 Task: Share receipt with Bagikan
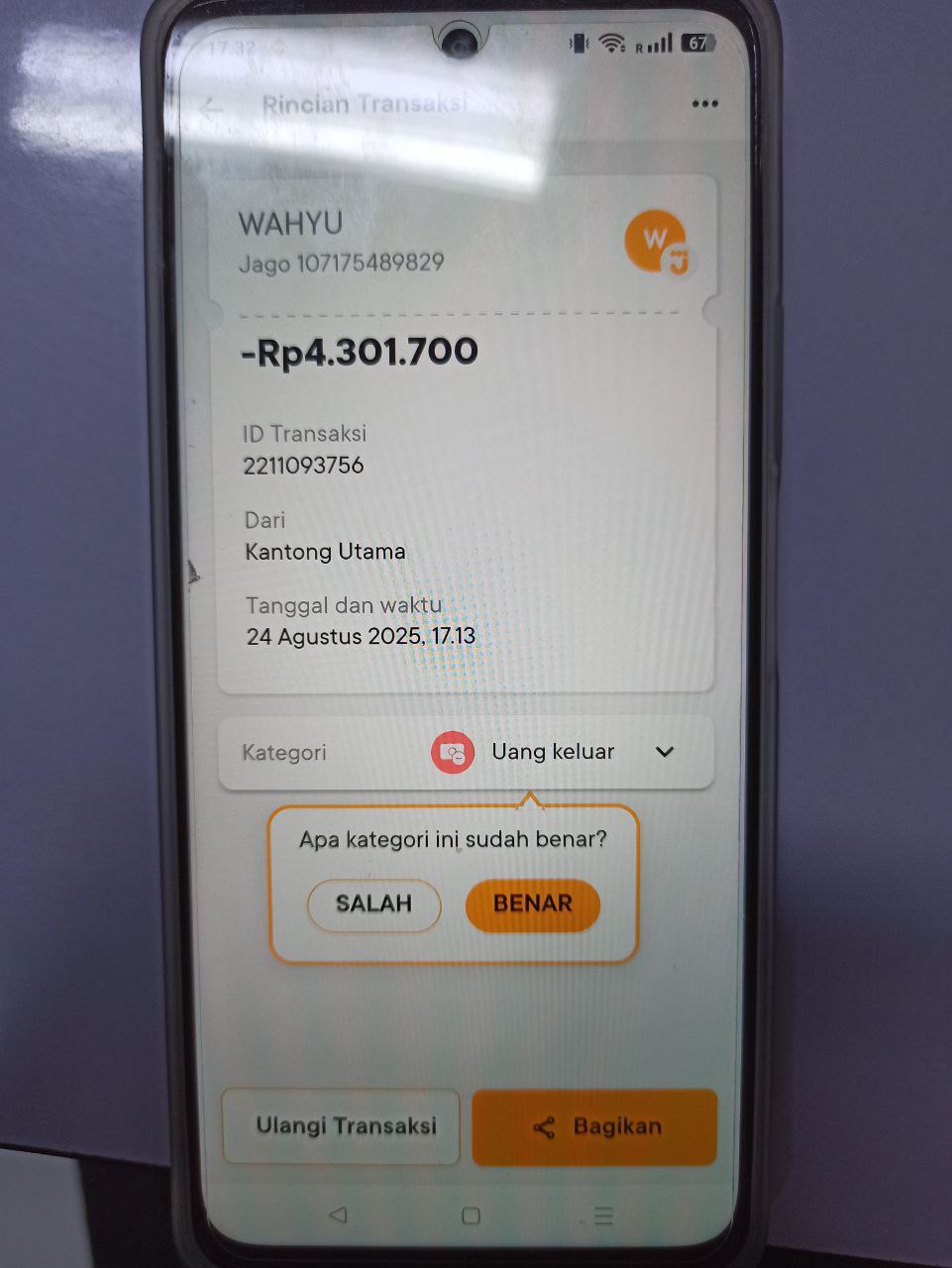pyautogui.click(x=594, y=1126)
